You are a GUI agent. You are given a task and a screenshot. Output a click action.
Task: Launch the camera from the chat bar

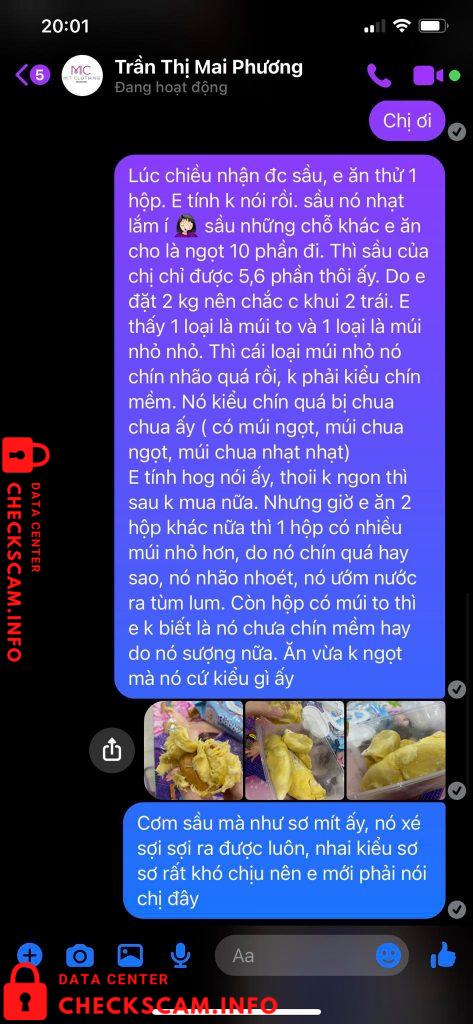tap(80, 957)
